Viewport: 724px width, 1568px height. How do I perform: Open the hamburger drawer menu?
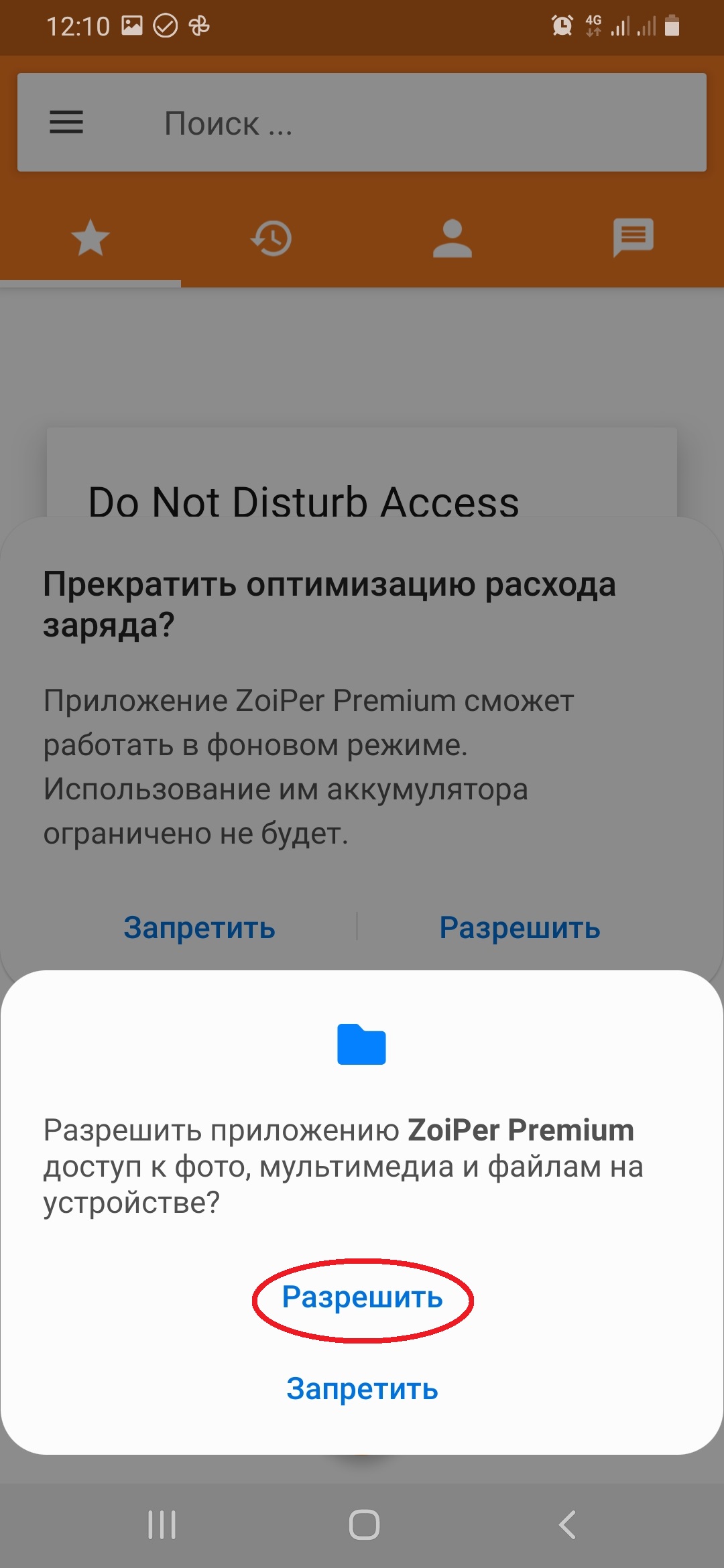point(66,123)
